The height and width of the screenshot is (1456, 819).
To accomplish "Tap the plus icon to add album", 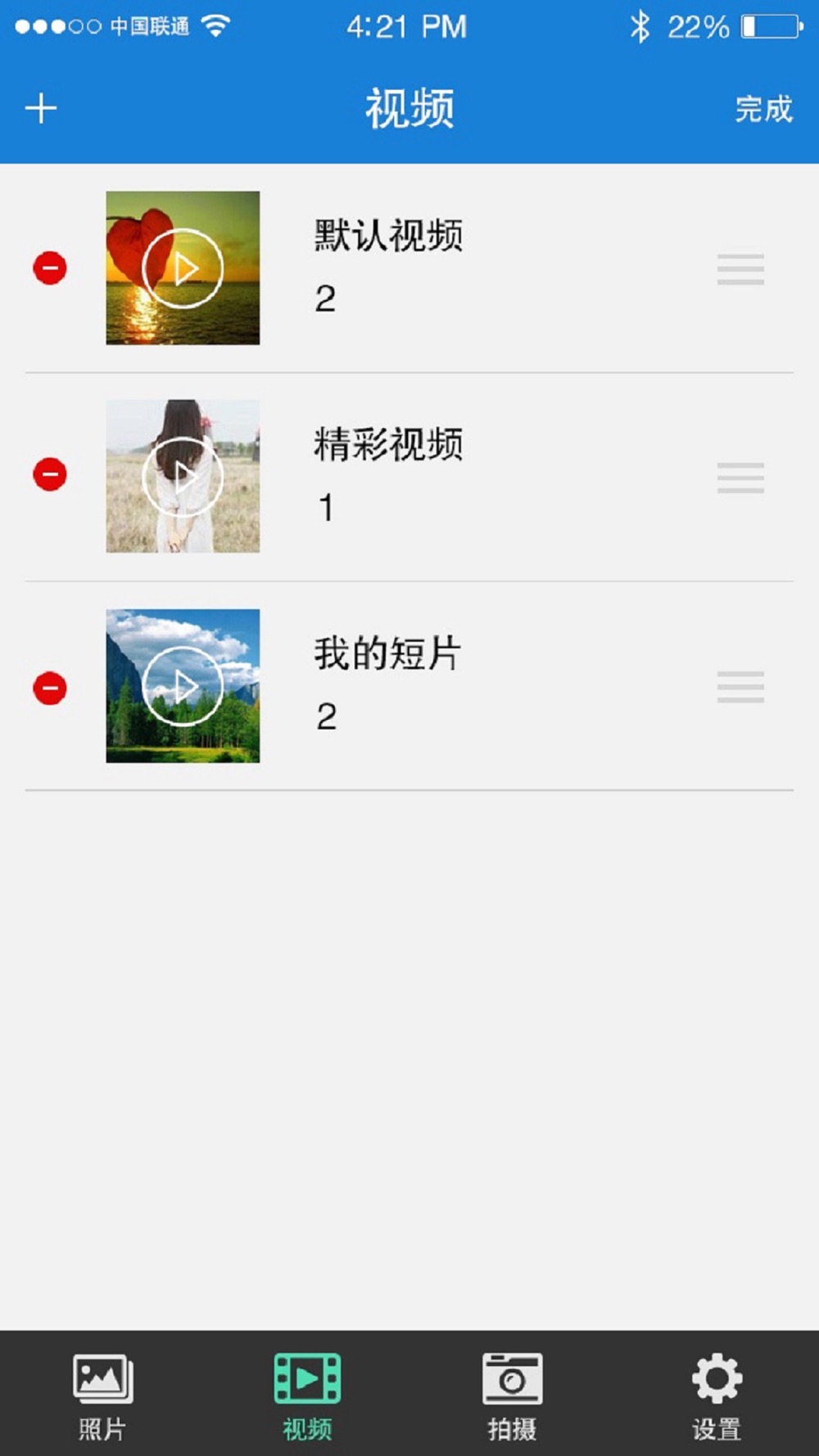I will coord(41,108).
